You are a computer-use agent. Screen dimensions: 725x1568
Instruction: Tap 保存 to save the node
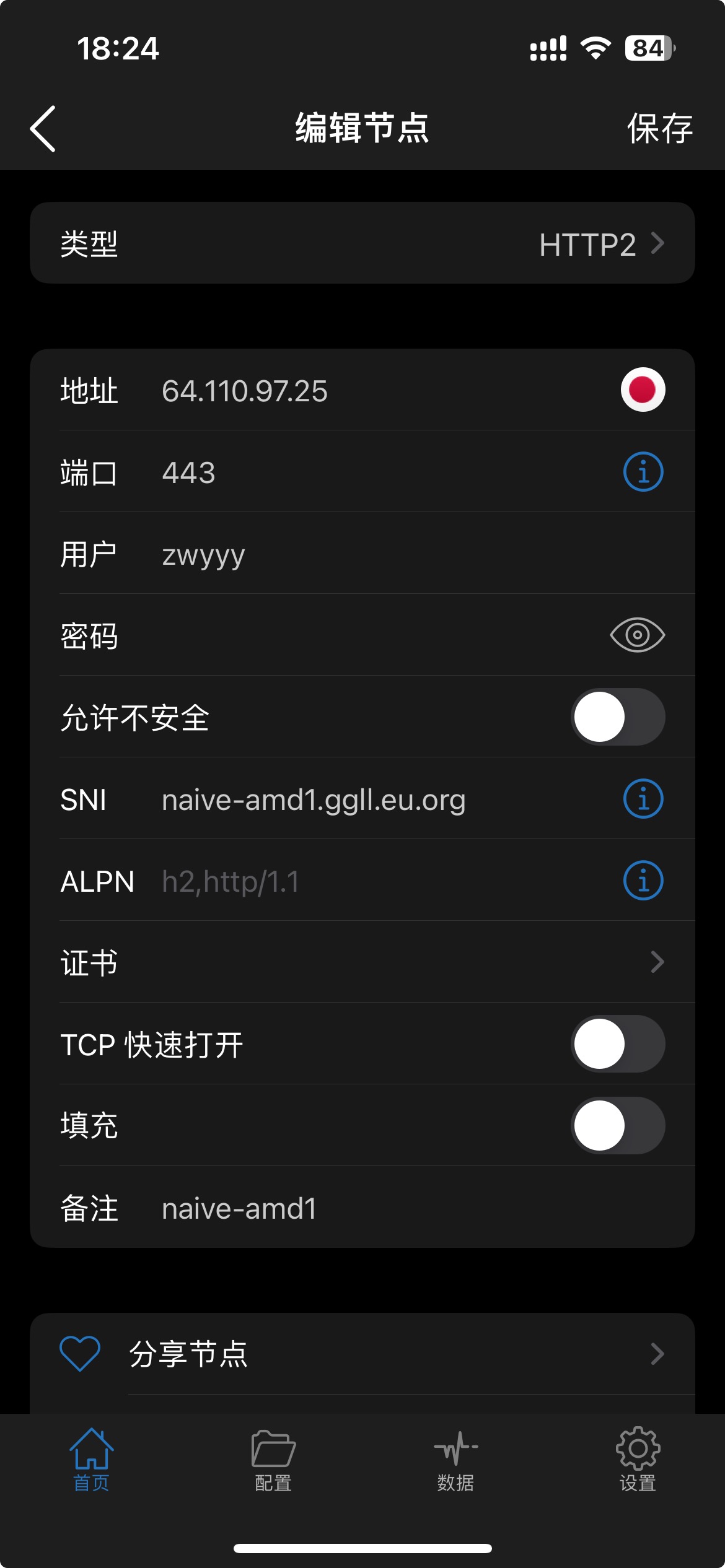660,129
